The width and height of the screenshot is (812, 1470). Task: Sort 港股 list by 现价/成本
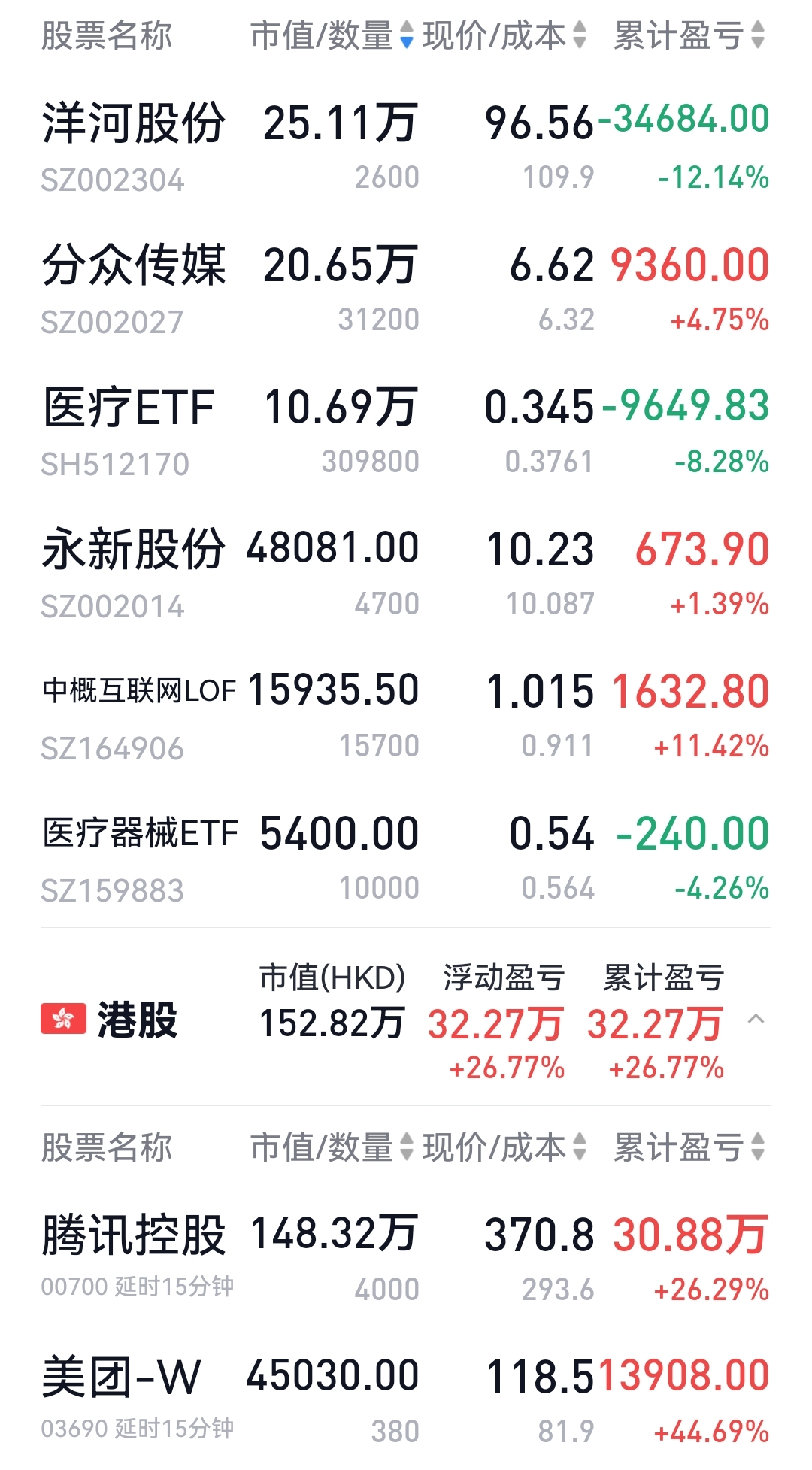point(504,1147)
